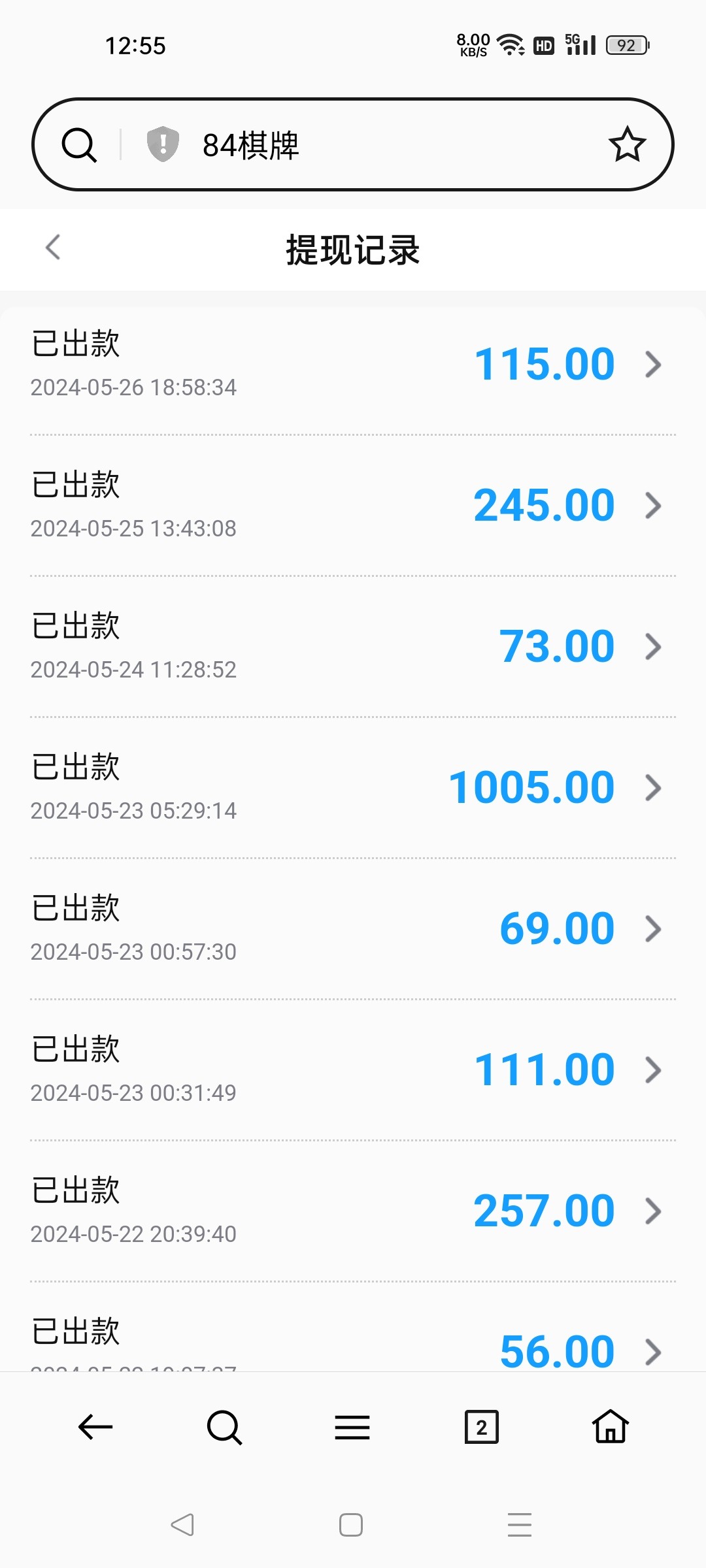Open the 111.00 withdrawal record
Image resolution: width=706 pixels, height=1568 pixels.
pos(353,1070)
